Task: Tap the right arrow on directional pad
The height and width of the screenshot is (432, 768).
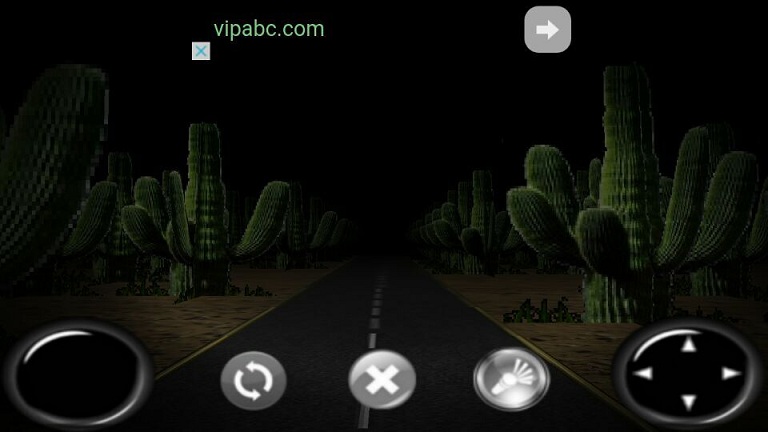Action: [731, 374]
